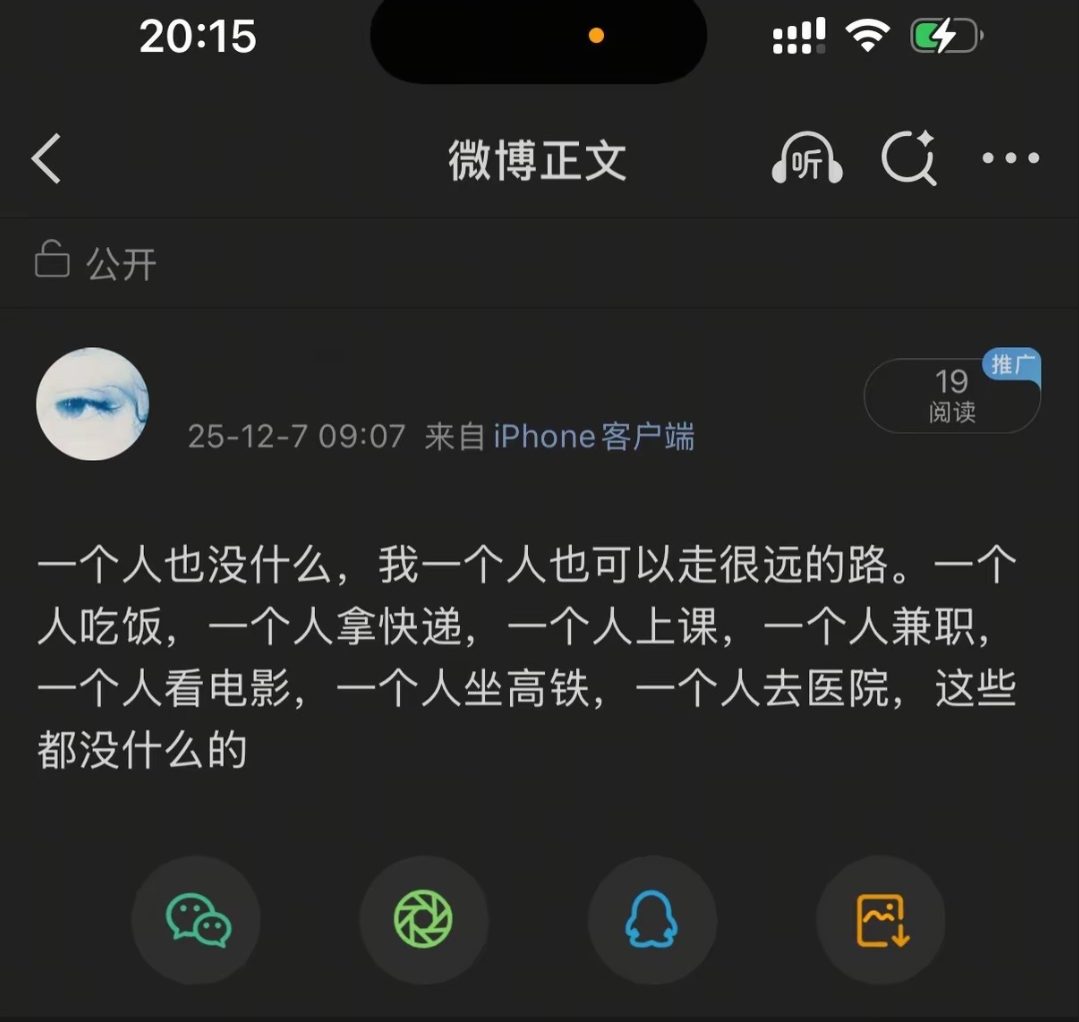Open the AI search icon in the top bar
This screenshot has width=1079, height=1022.
point(908,159)
